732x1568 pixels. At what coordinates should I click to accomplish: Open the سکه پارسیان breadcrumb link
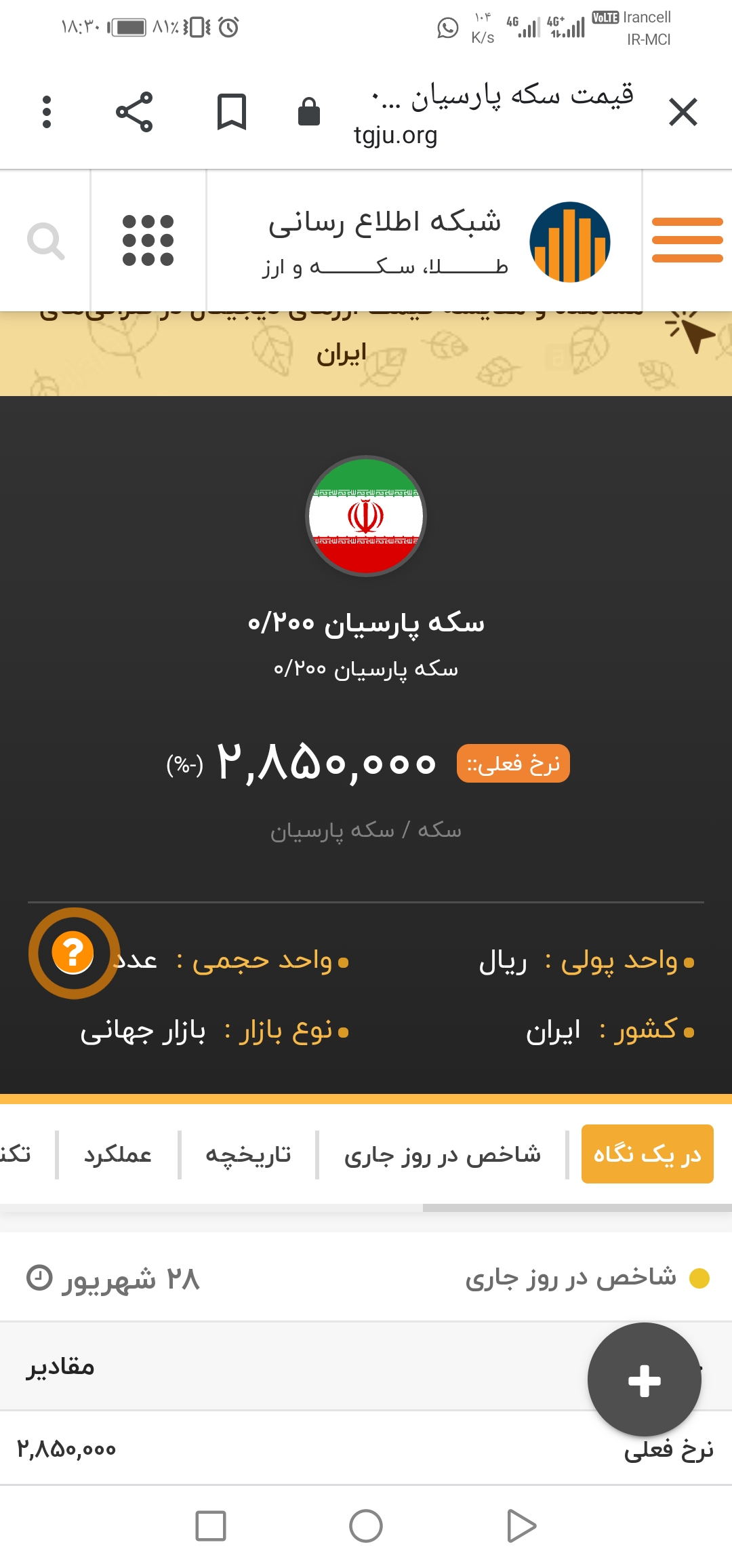tap(332, 830)
